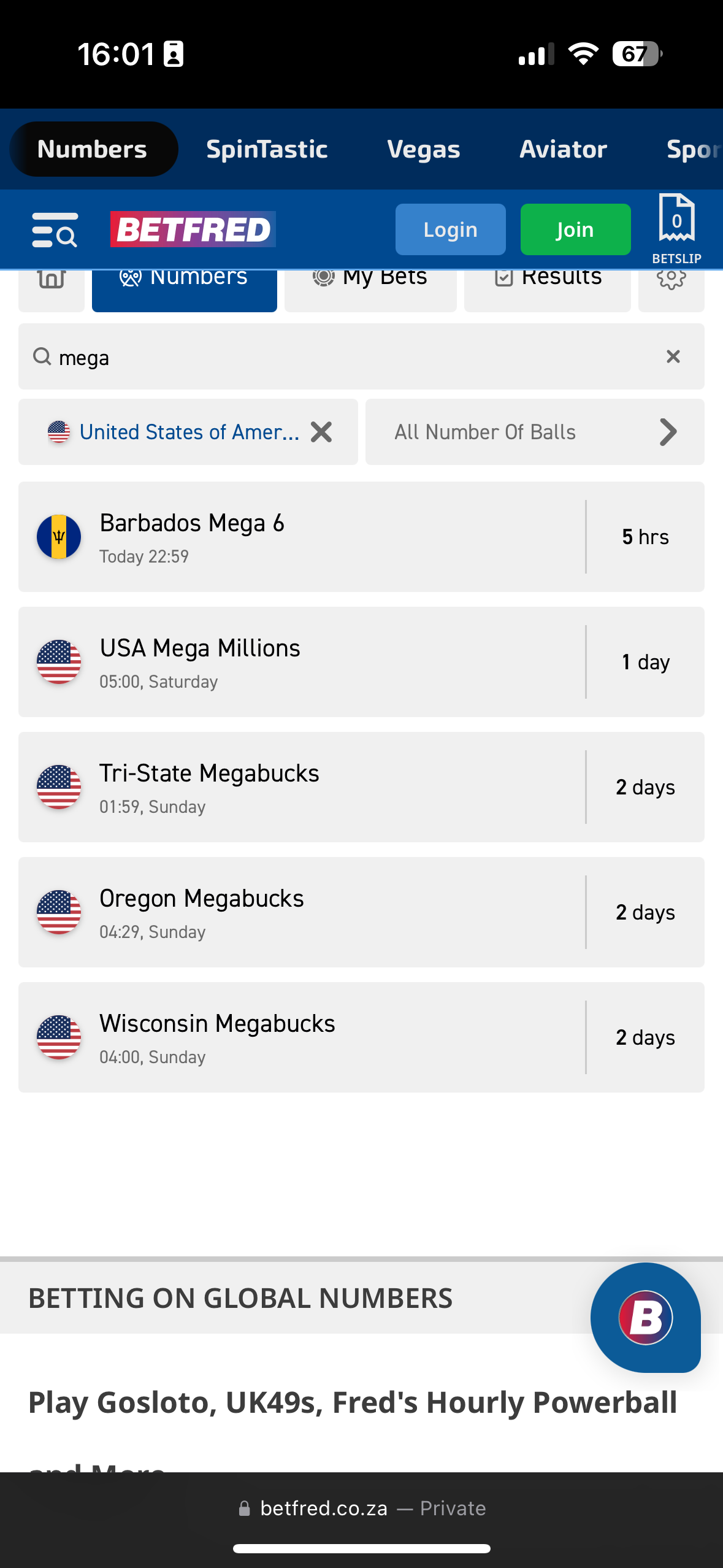View the Results section
This screenshot has width=723, height=1568.
click(x=547, y=277)
